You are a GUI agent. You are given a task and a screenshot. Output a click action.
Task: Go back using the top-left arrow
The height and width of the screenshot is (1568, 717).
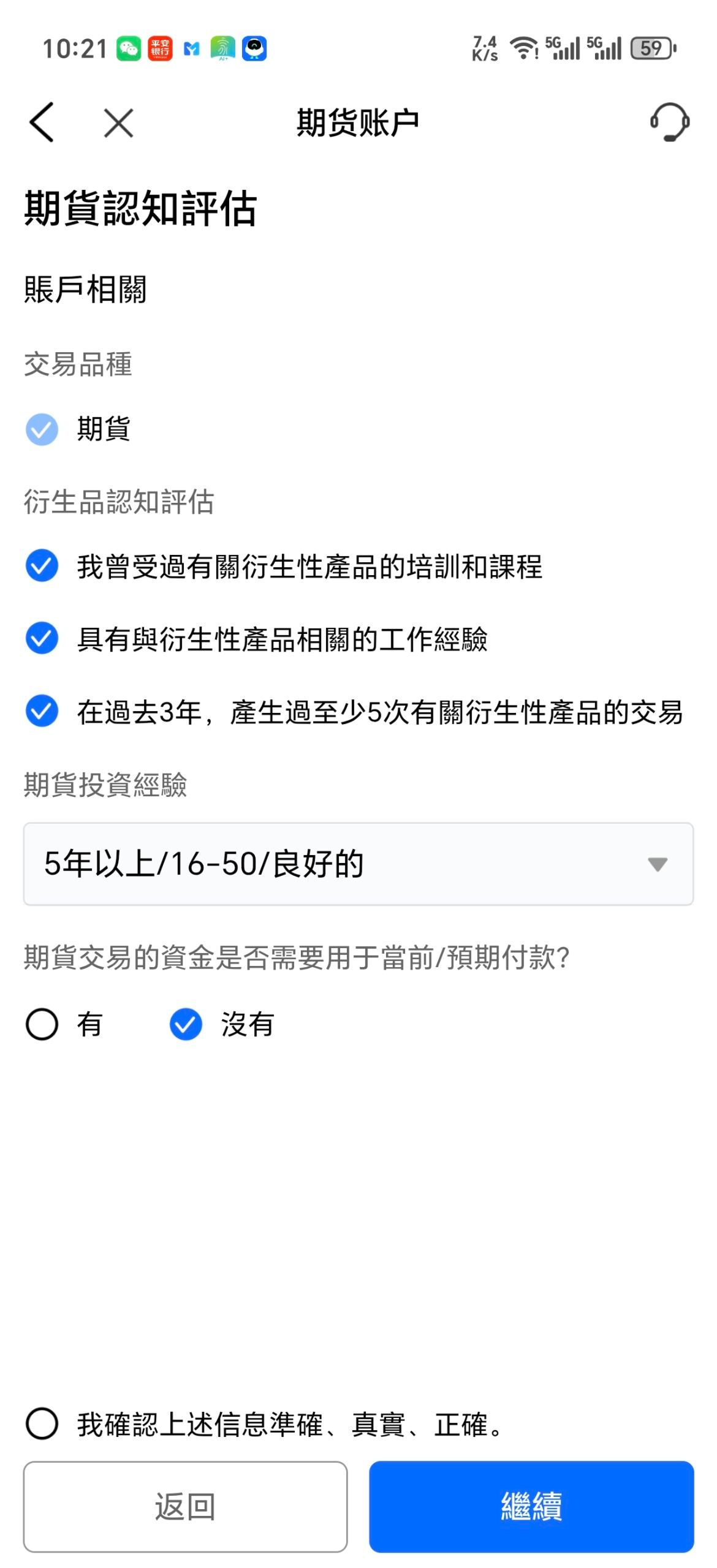point(42,123)
